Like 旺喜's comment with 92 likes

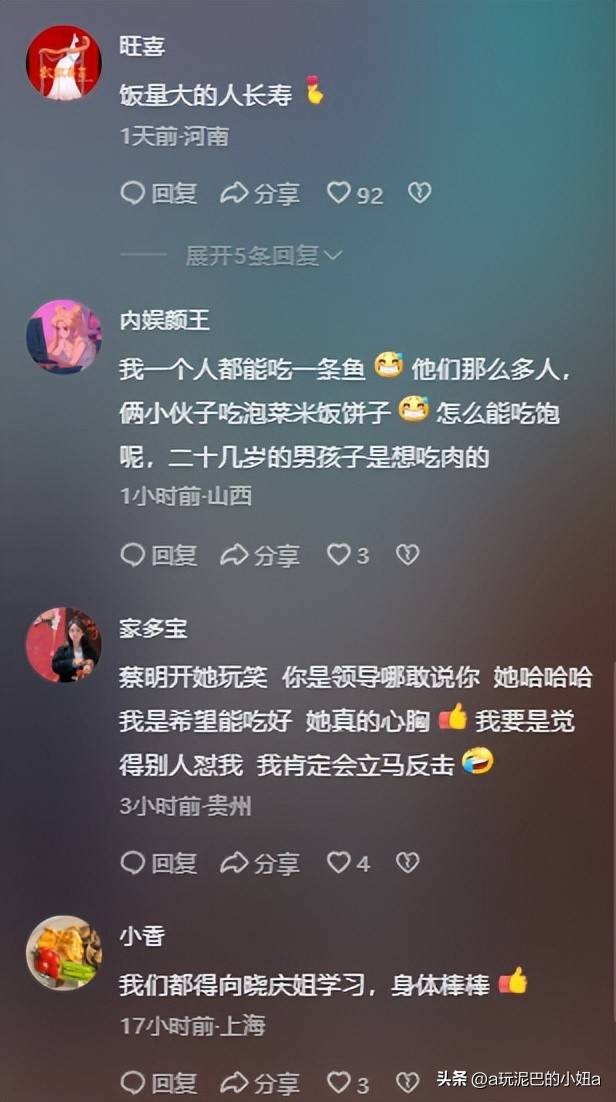[340, 193]
